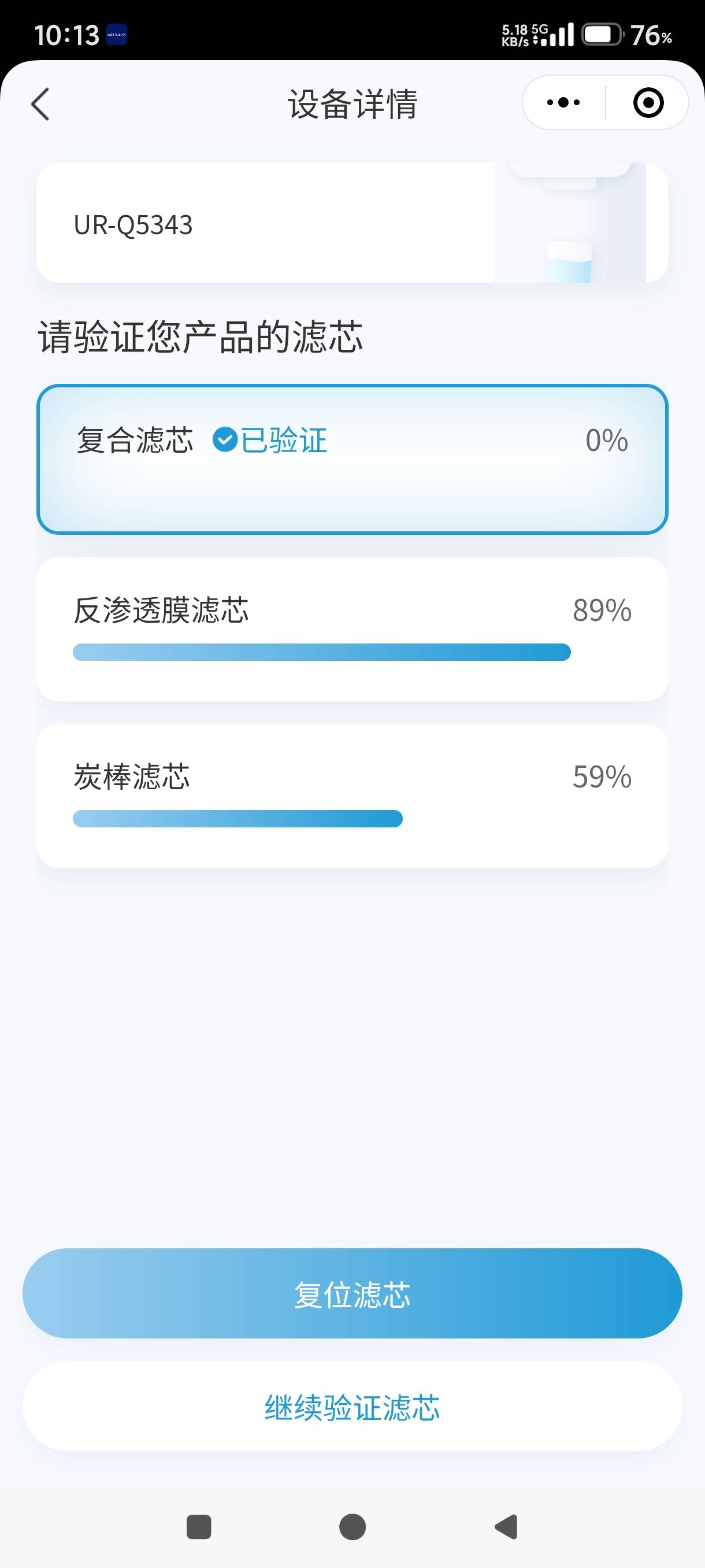Tap 继续验证滤芯 to continue verification
The image size is (705, 1568).
coord(351,1407)
